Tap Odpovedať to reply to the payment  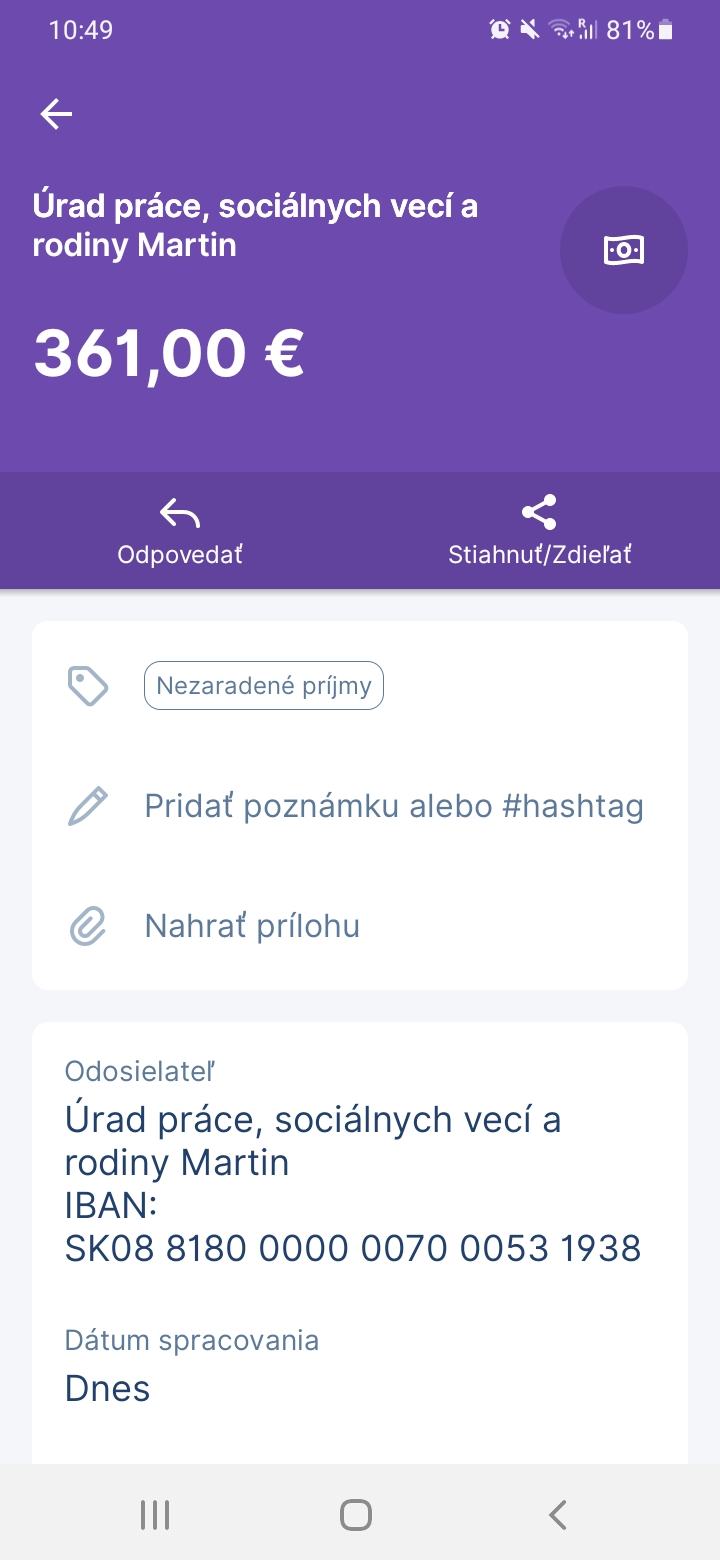tap(180, 532)
